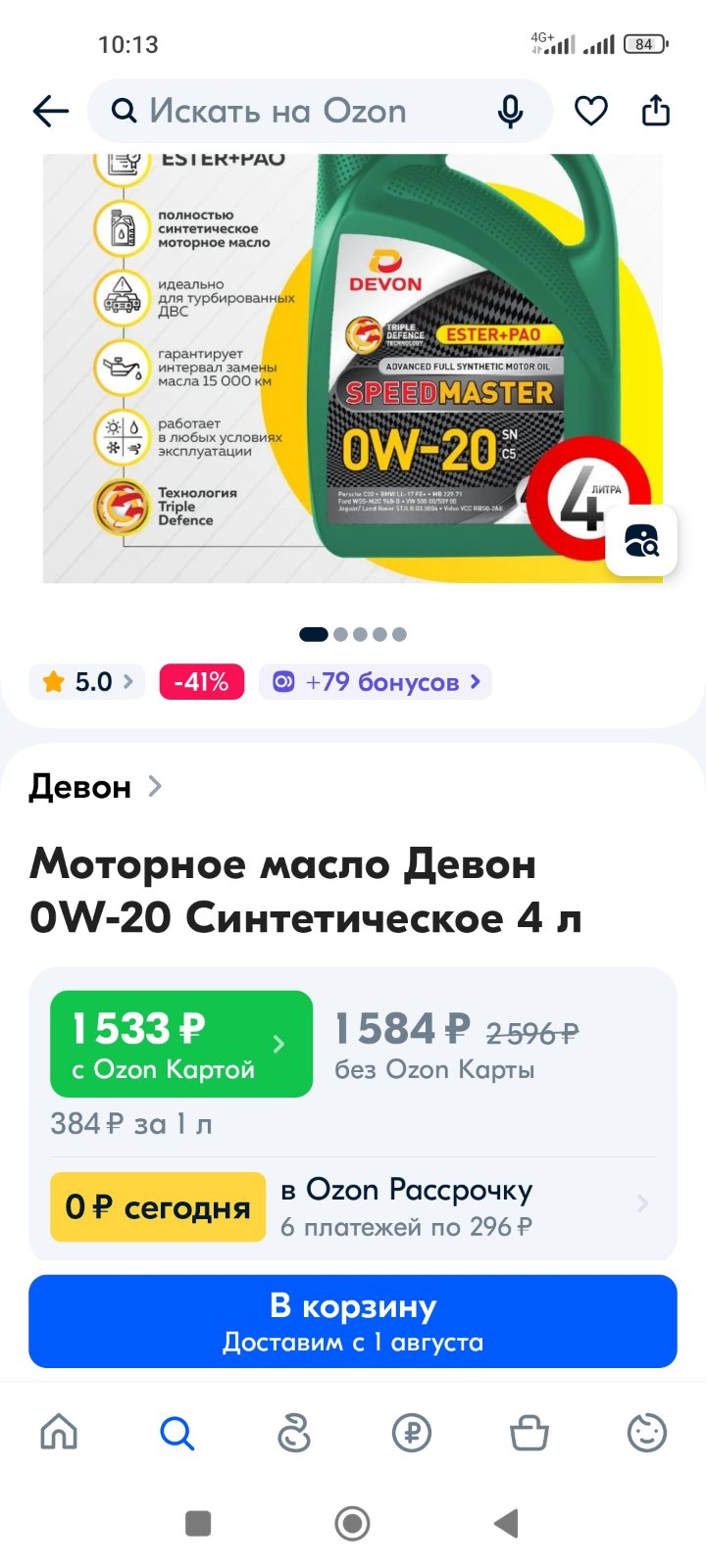The width and height of the screenshot is (706, 1568).
Task: Tap the system back triangle button
Action: click(x=506, y=1523)
